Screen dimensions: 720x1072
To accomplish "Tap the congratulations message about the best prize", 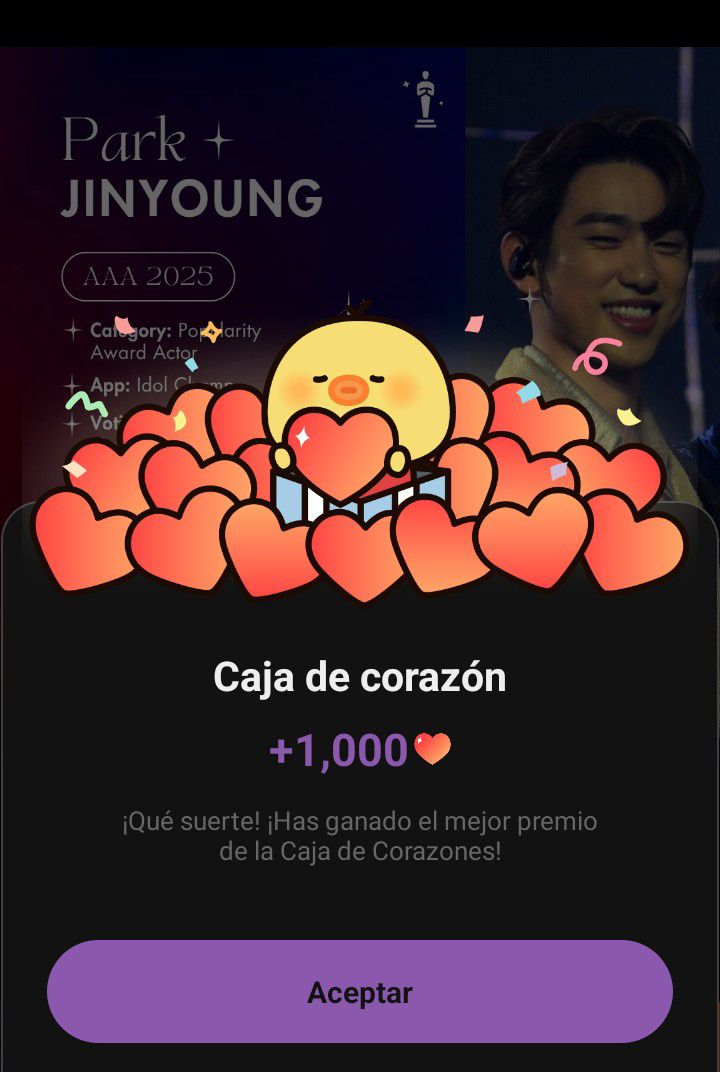I will click(x=360, y=837).
